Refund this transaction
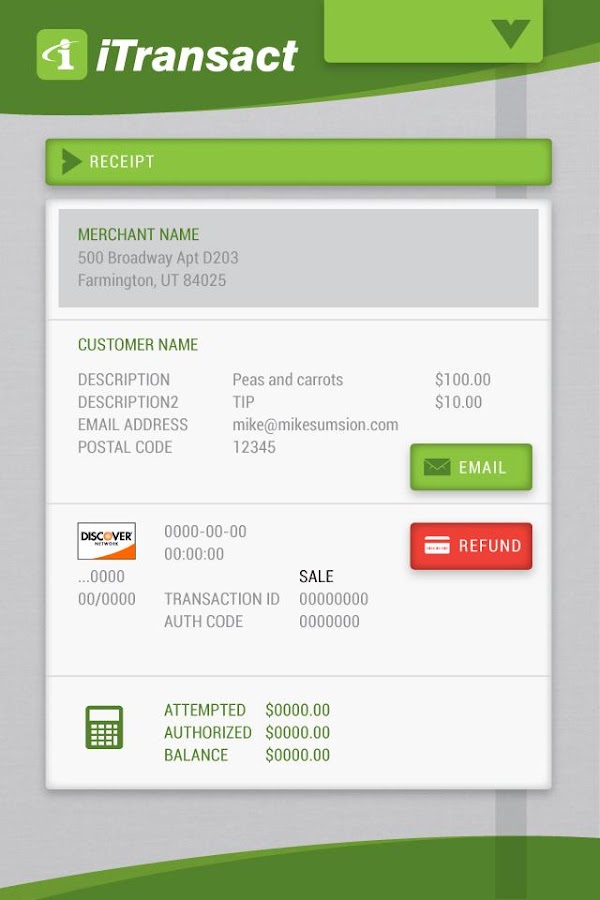 pos(471,546)
